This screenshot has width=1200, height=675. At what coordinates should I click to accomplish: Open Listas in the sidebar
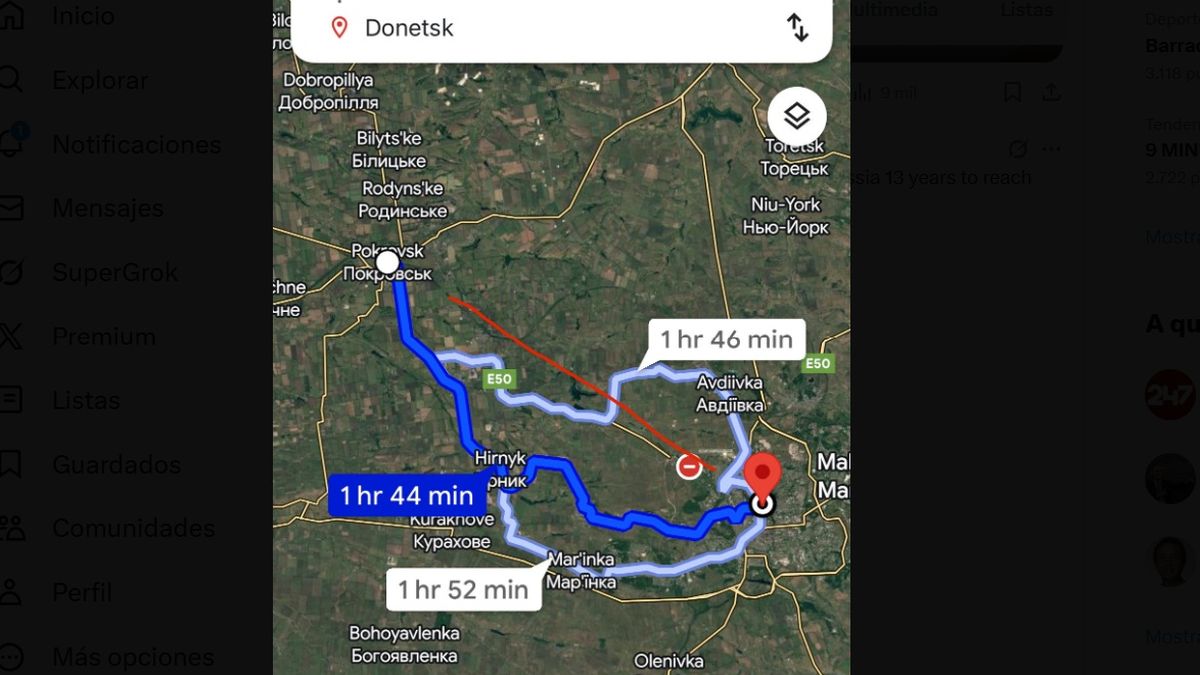point(85,400)
